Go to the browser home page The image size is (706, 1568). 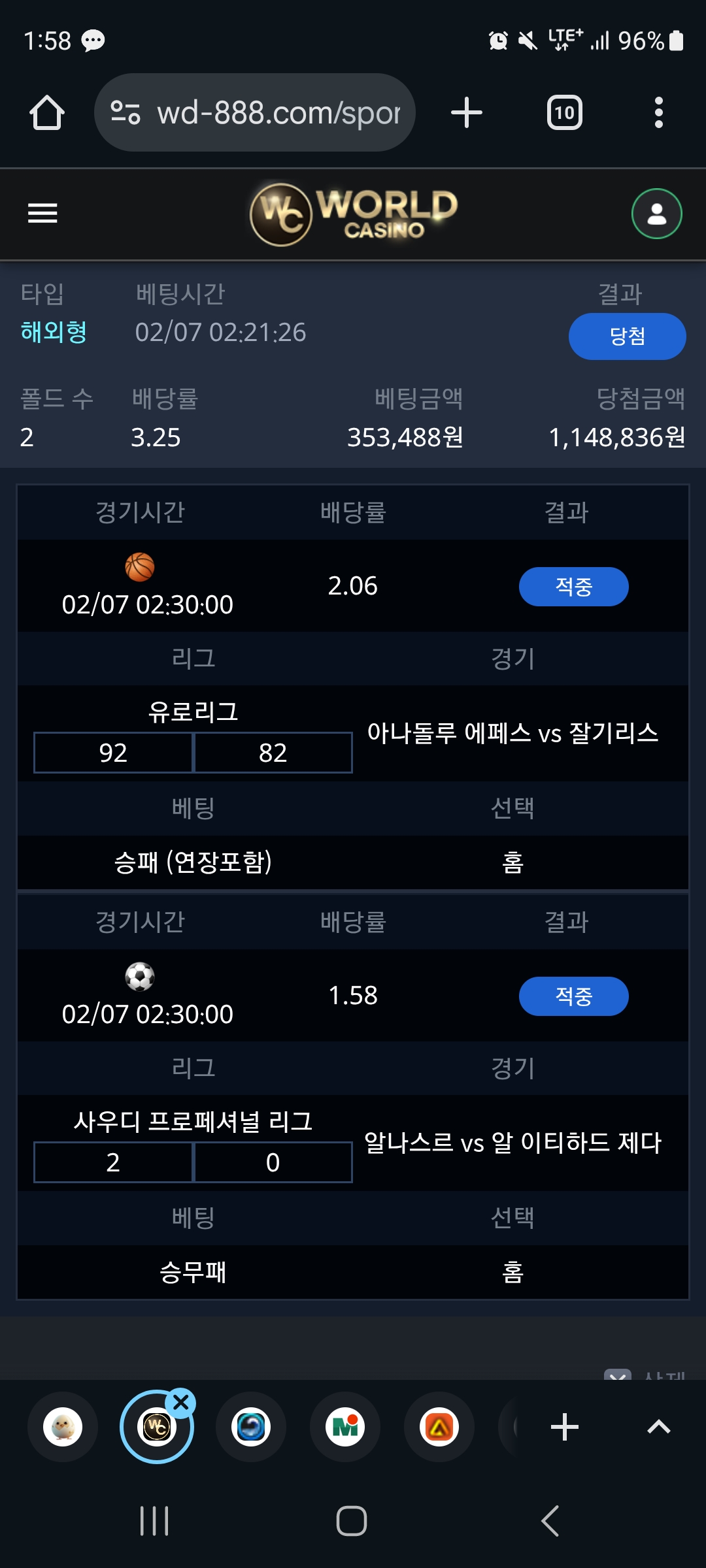point(47,112)
